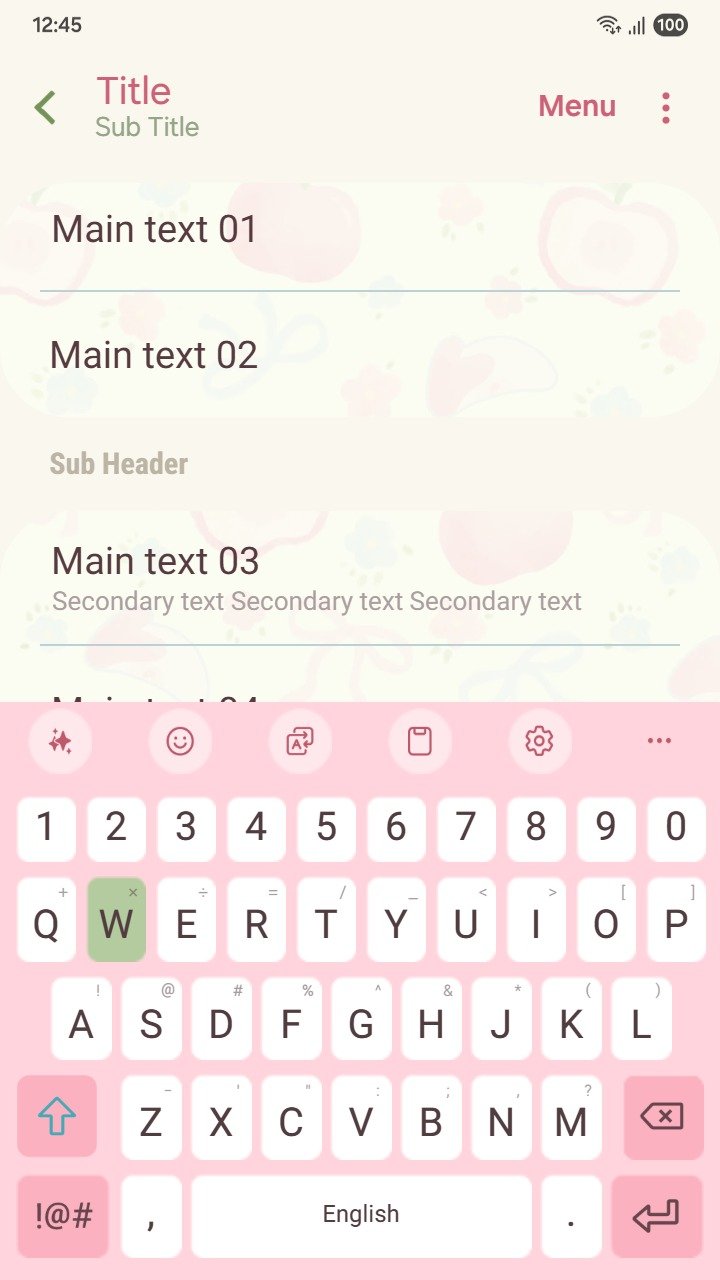Screen dimensions: 720x1280
Task: Tap the shift key
Action: point(57,1117)
